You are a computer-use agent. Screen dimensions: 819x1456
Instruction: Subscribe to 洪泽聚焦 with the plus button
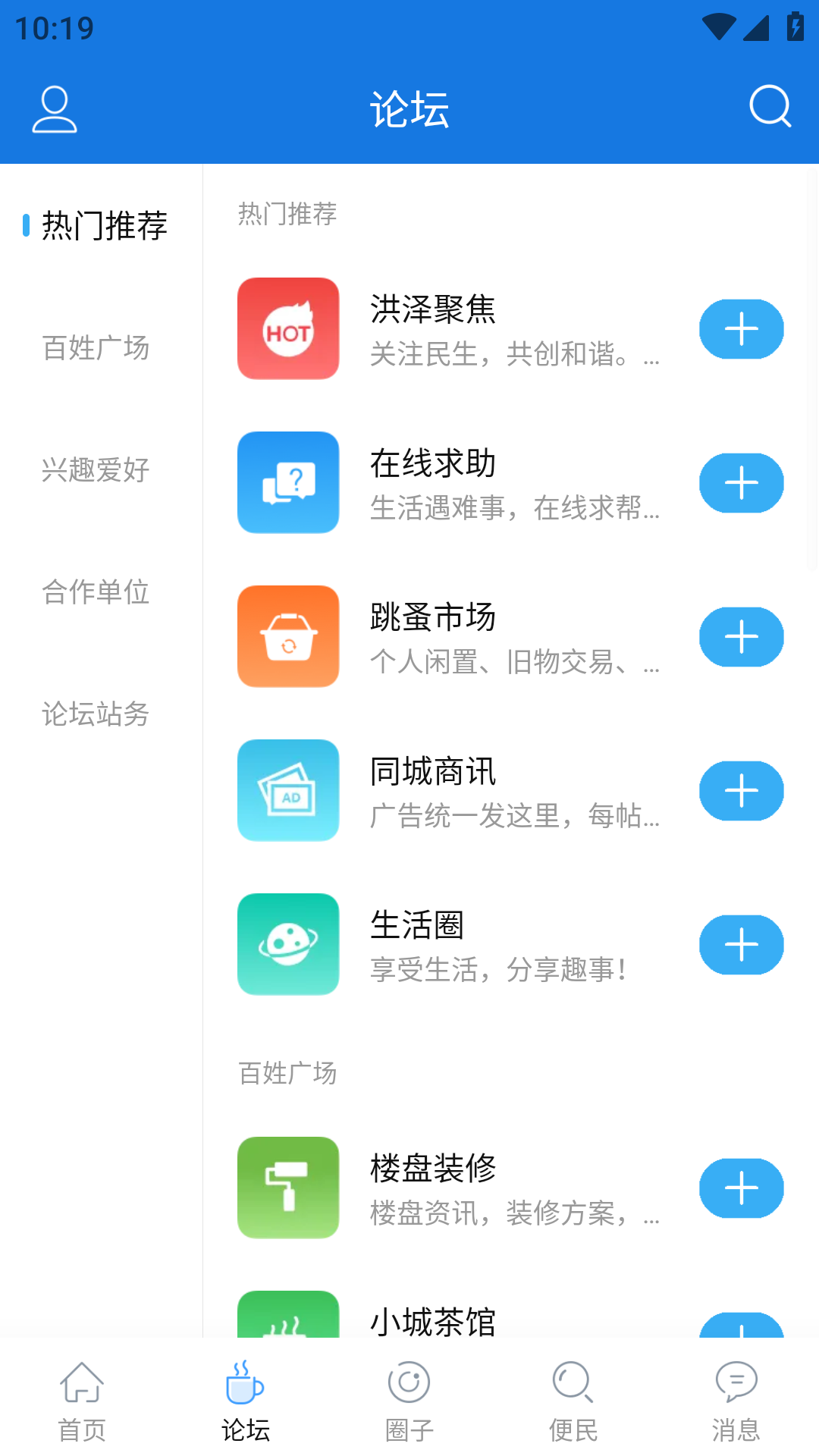pos(741,328)
